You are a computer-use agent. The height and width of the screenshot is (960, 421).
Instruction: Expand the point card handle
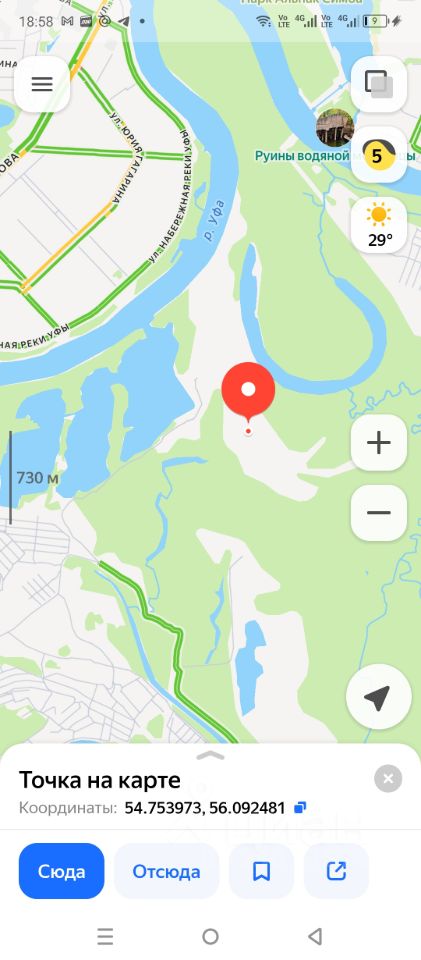[x=210, y=755]
